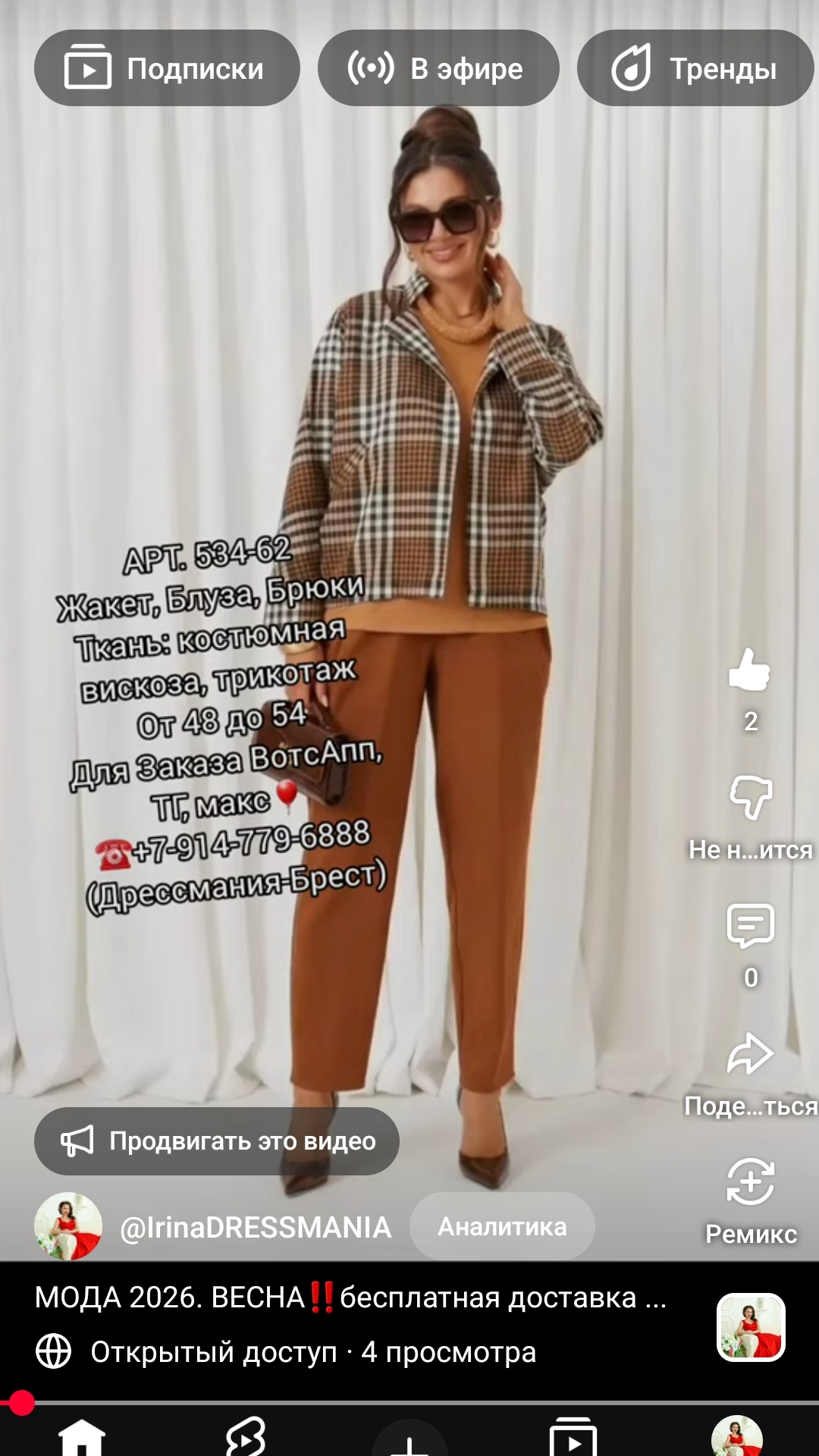This screenshot has height=1456, width=819.
Task: Open your profile tab
Action: coord(736,1438)
